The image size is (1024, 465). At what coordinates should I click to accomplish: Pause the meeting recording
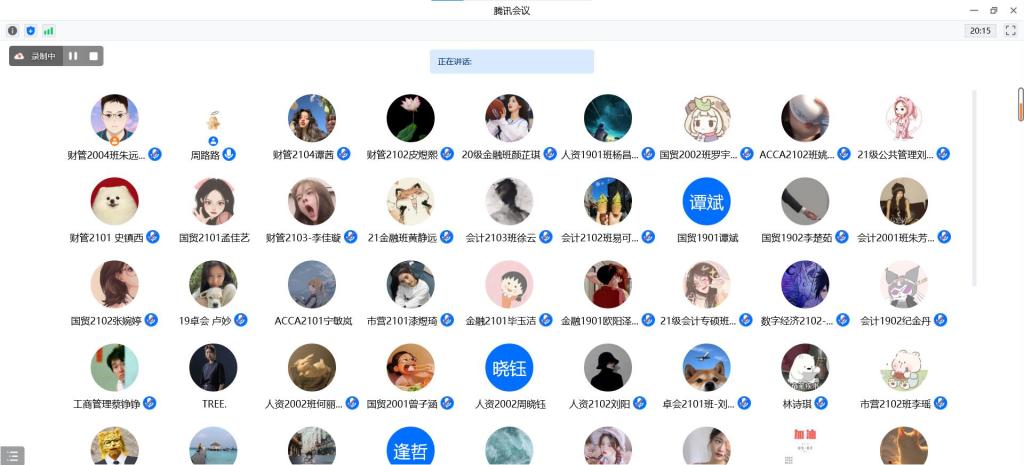(x=73, y=56)
